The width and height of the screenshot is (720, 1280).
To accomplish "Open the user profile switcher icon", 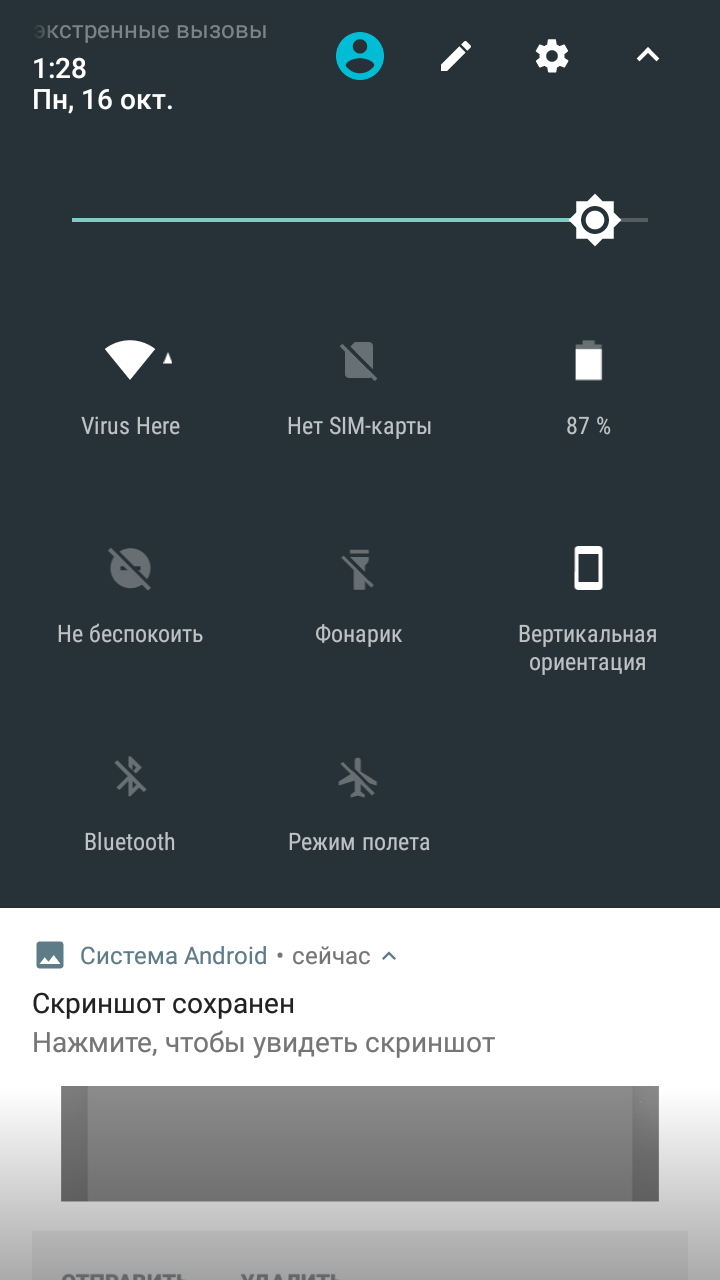I will click(360, 56).
